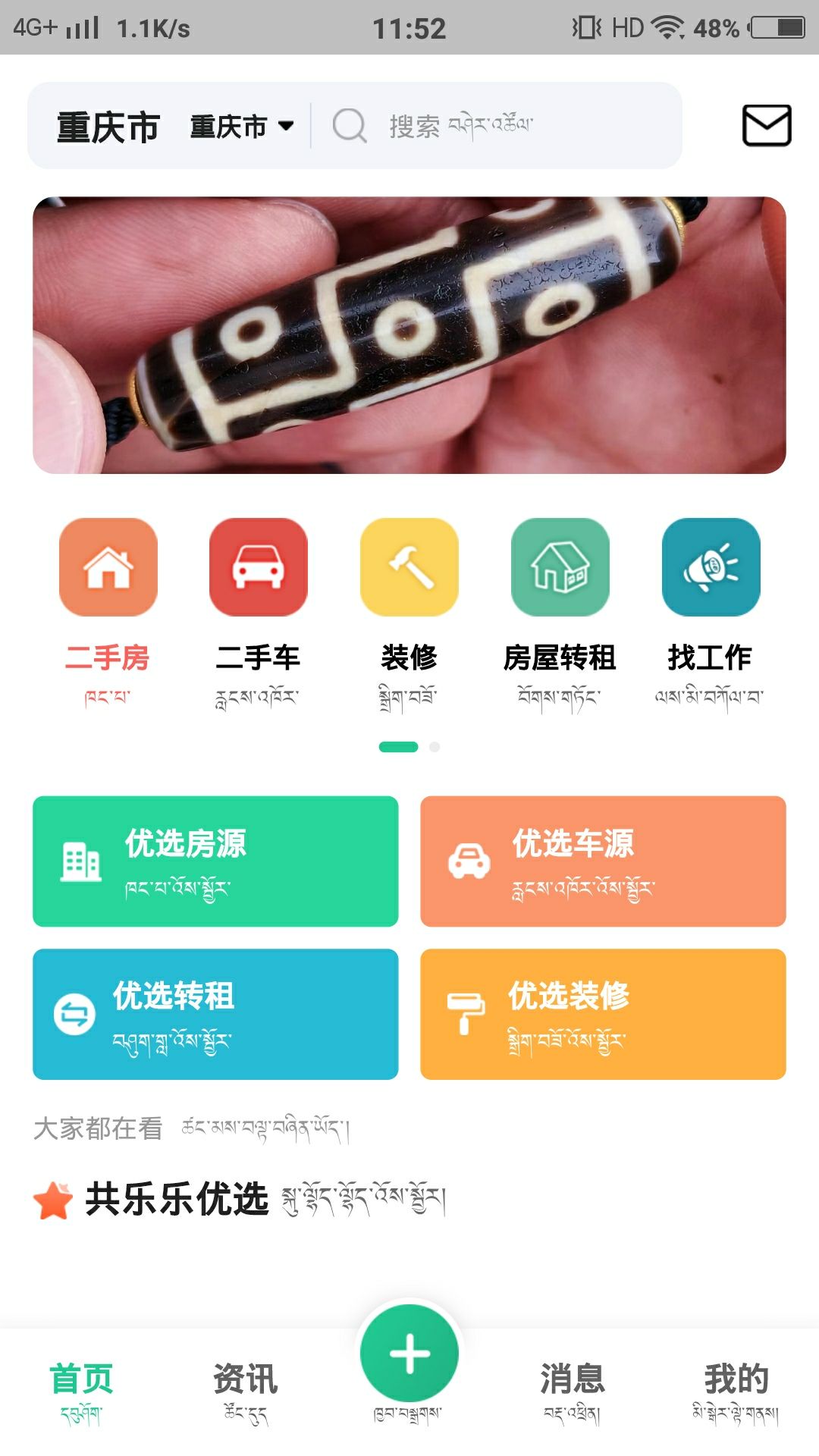Open the 优选装修 card
The image size is (819, 1456).
click(603, 1014)
